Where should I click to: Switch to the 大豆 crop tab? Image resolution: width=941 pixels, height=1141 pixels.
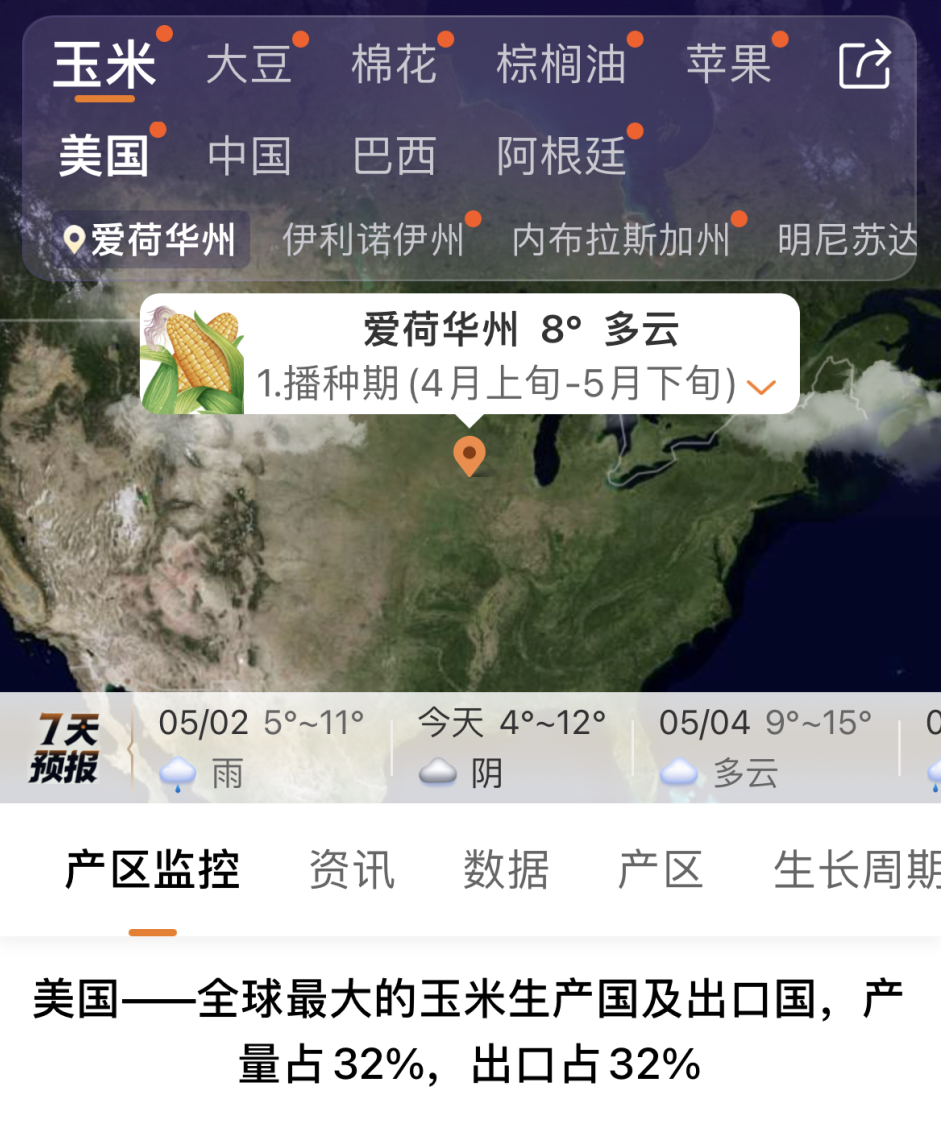pos(248,66)
